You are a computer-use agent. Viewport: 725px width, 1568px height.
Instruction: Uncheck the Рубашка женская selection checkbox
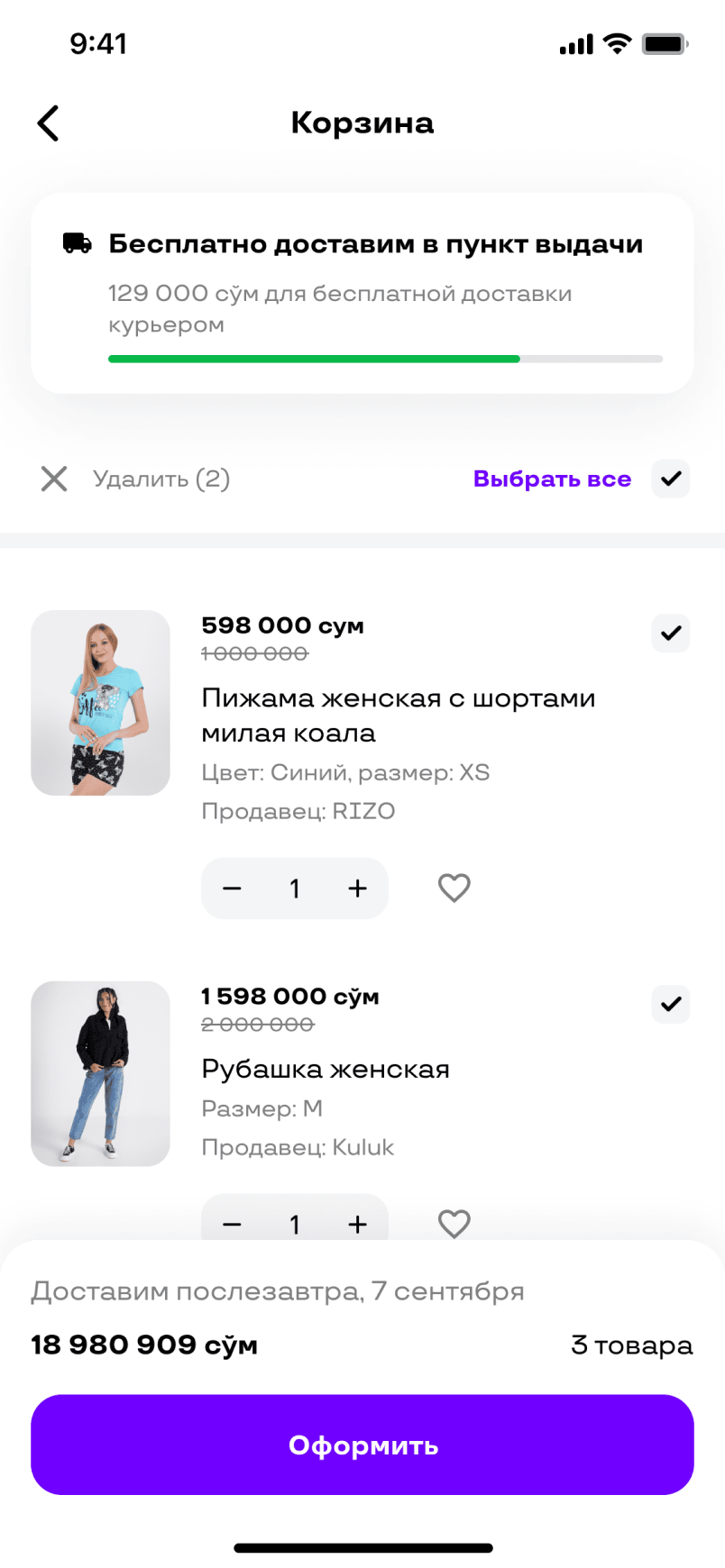click(x=670, y=1004)
